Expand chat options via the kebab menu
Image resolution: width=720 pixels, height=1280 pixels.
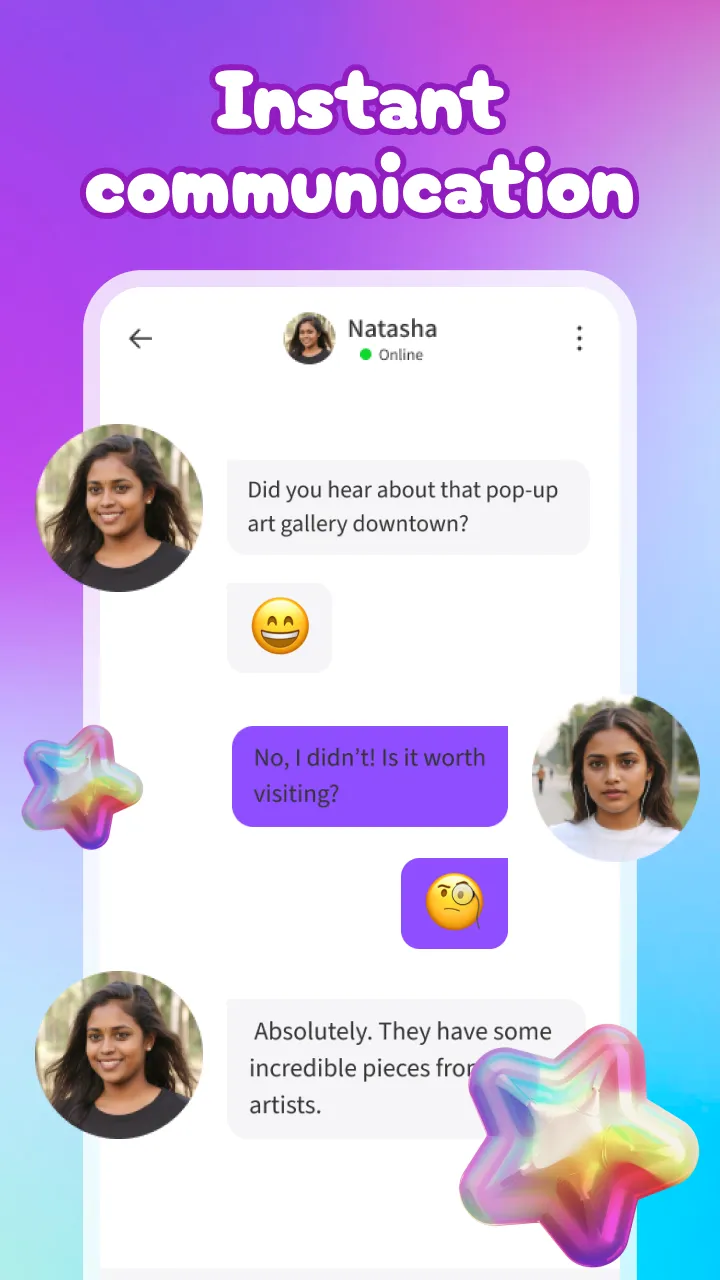[x=579, y=339]
